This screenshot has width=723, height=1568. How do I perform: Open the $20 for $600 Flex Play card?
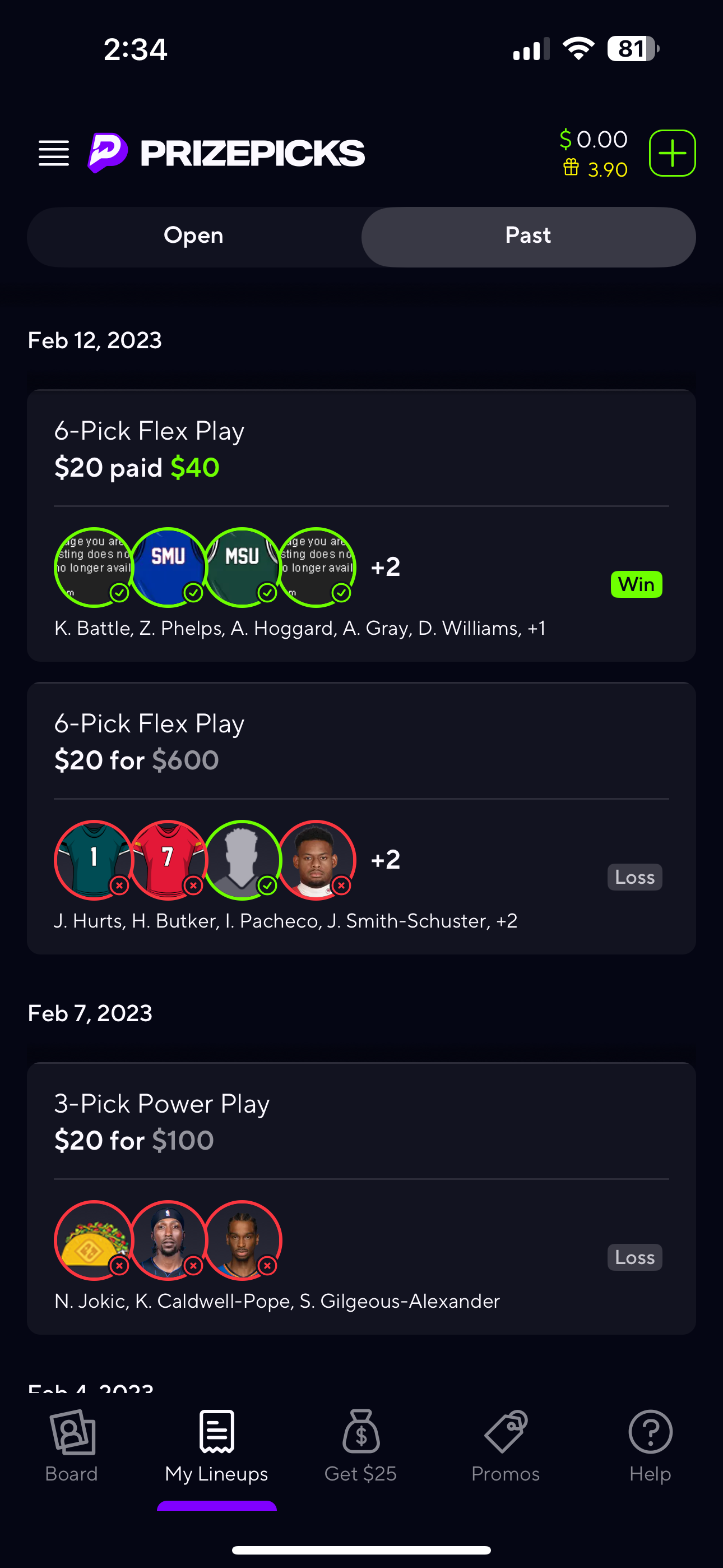pos(361,818)
